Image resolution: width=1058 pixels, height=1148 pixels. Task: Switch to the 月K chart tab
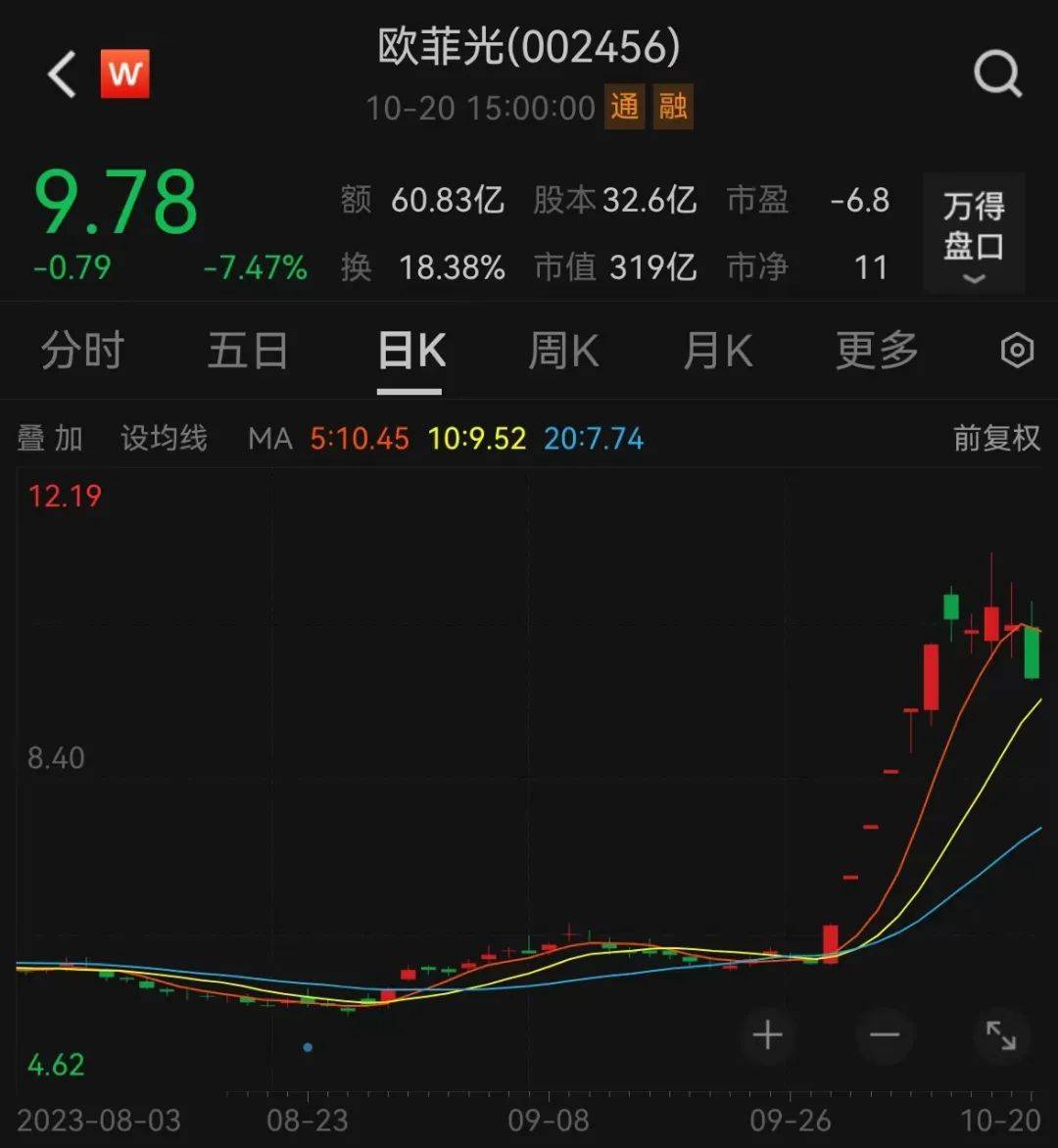click(x=717, y=351)
